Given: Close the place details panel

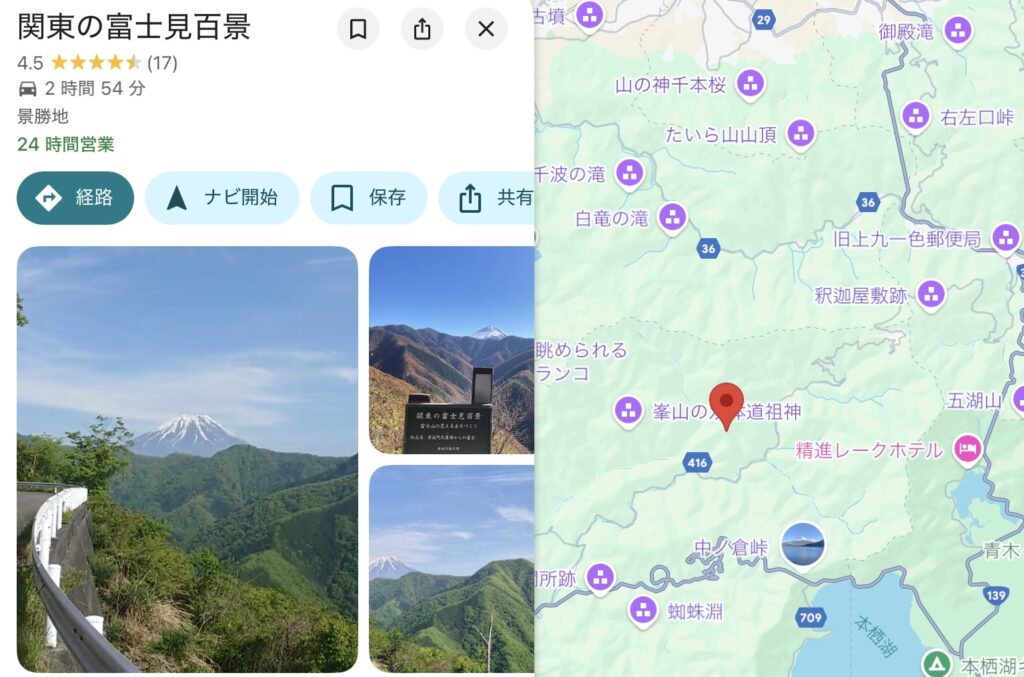Looking at the screenshot, I should [486, 29].
